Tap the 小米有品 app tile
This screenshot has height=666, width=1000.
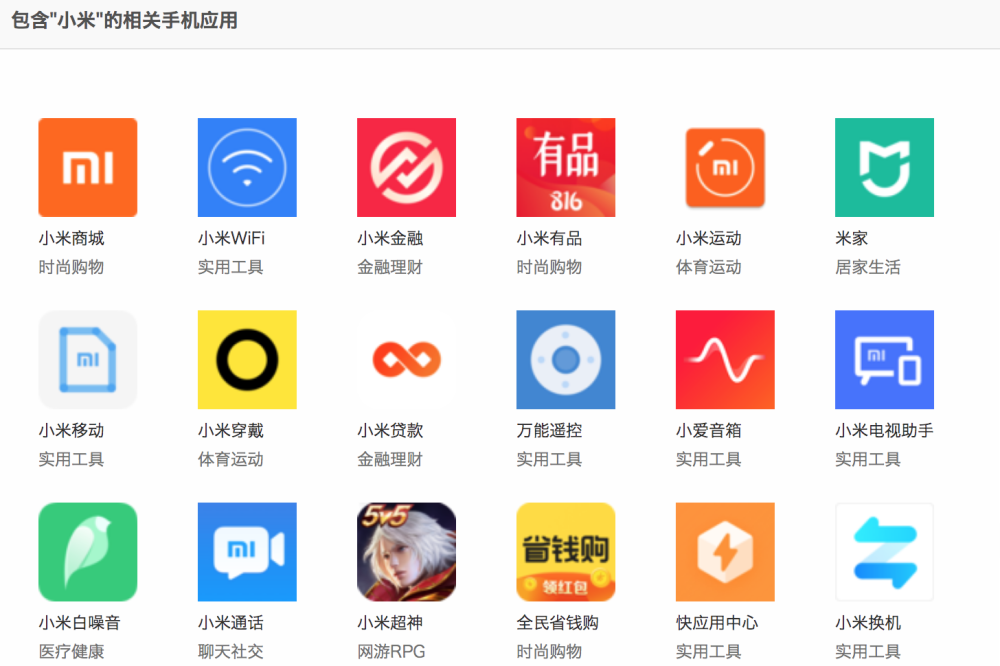566,168
